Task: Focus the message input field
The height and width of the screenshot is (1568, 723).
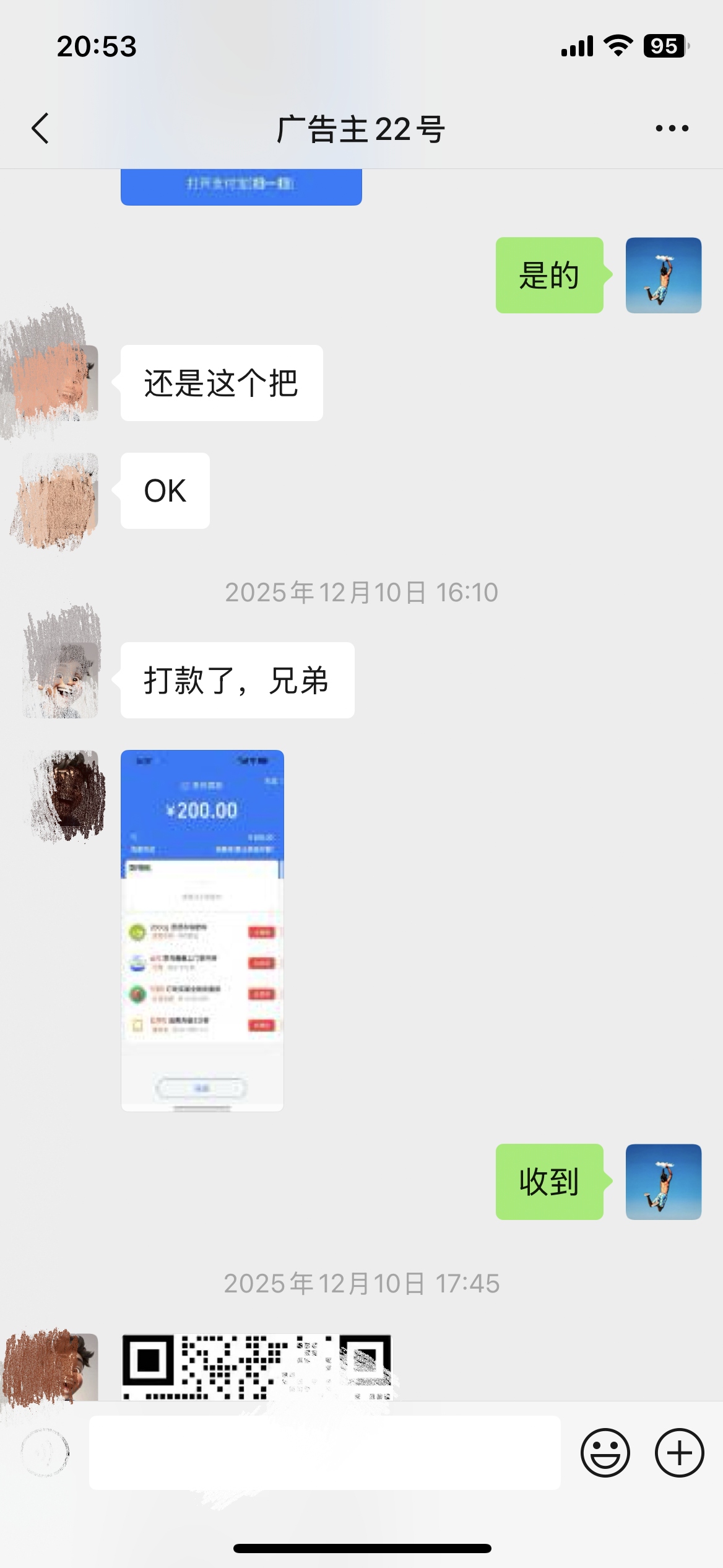Action: pos(324,1453)
